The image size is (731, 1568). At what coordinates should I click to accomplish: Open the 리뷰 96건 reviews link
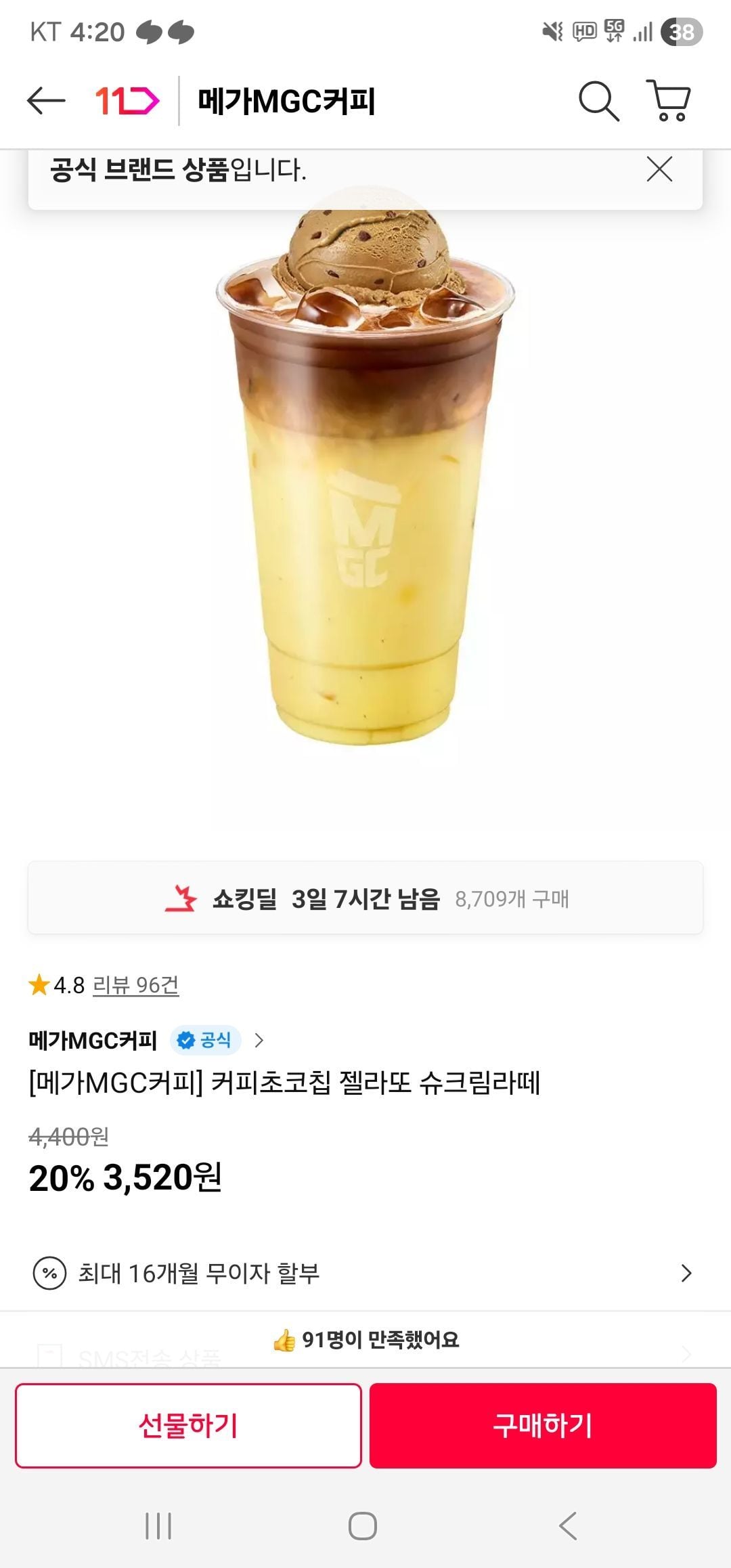pos(135,985)
